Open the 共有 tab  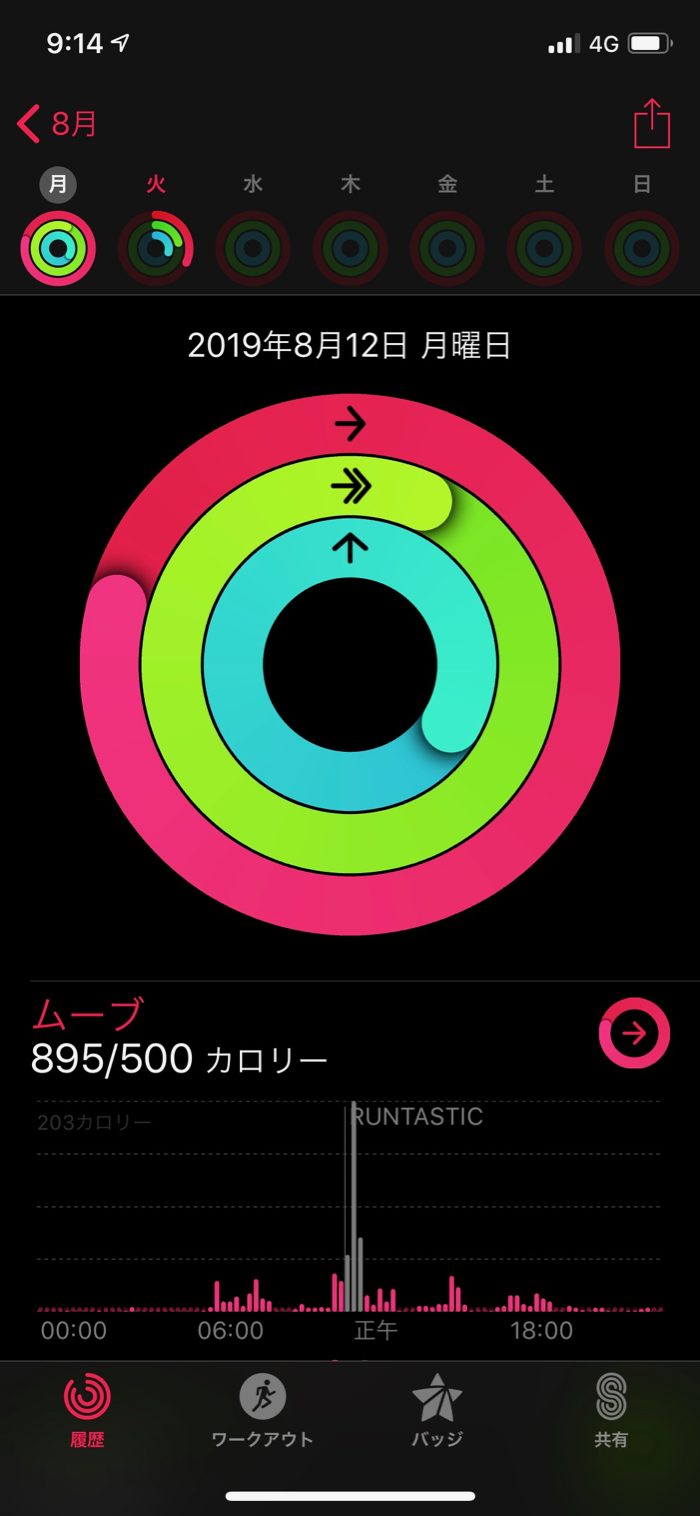click(x=611, y=1410)
